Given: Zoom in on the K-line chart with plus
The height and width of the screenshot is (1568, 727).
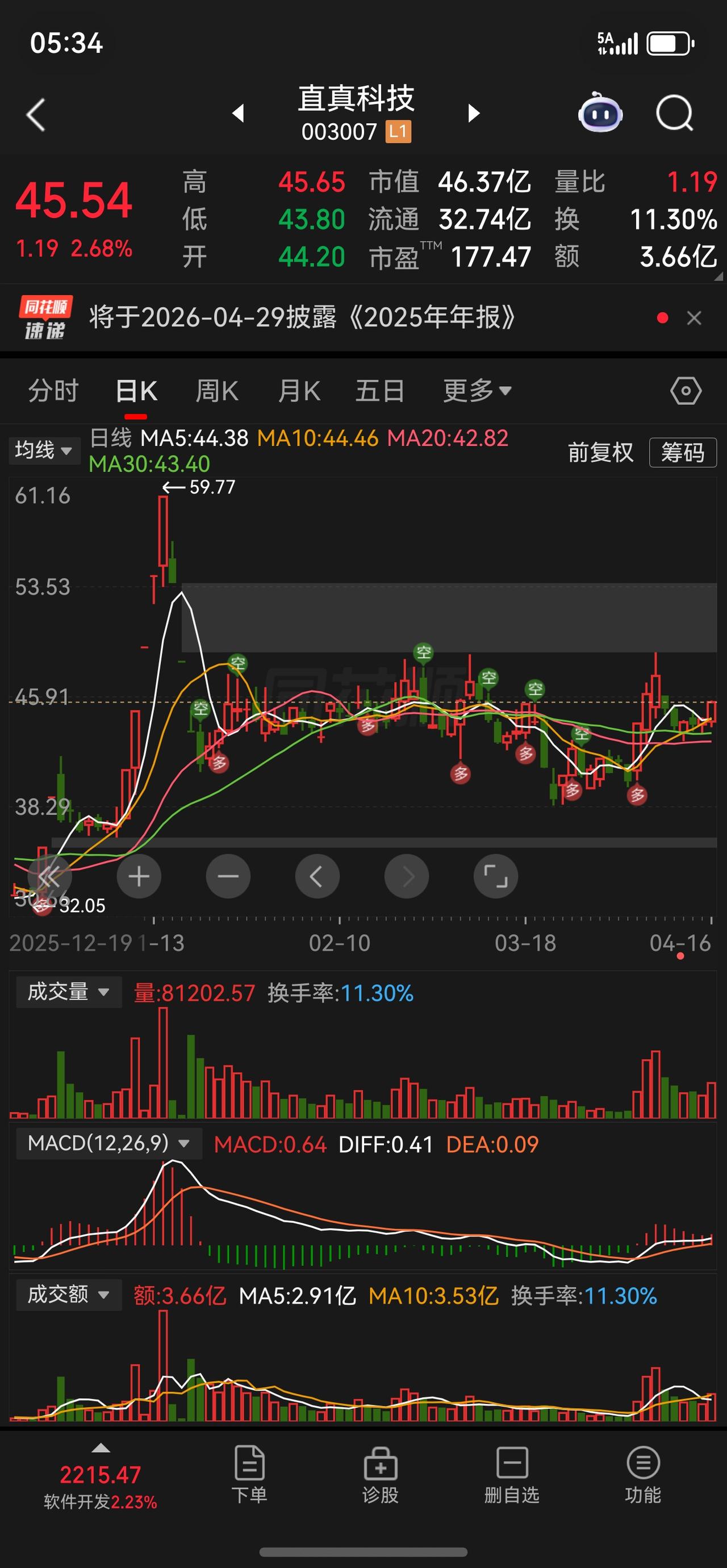Looking at the screenshot, I should [139, 876].
